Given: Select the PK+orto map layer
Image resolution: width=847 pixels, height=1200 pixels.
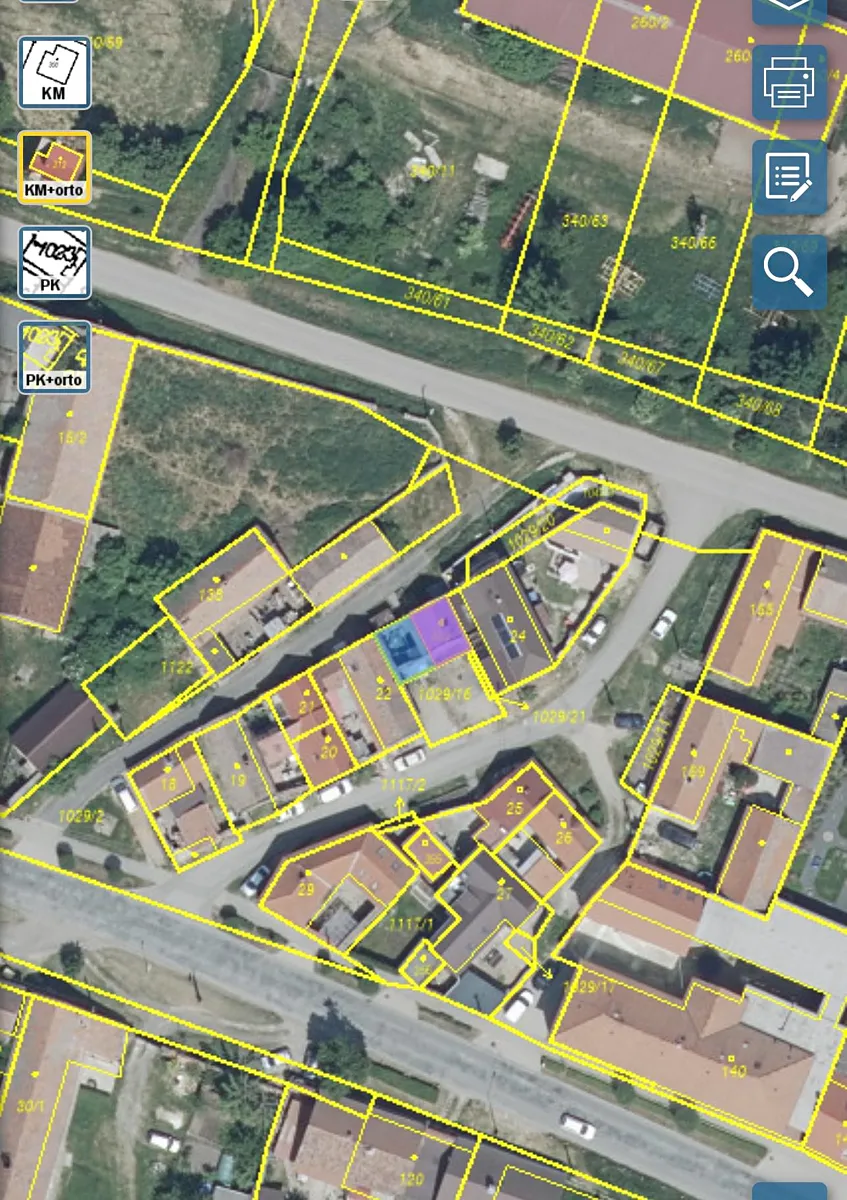Looking at the screenshot, I should click(55, 357).
